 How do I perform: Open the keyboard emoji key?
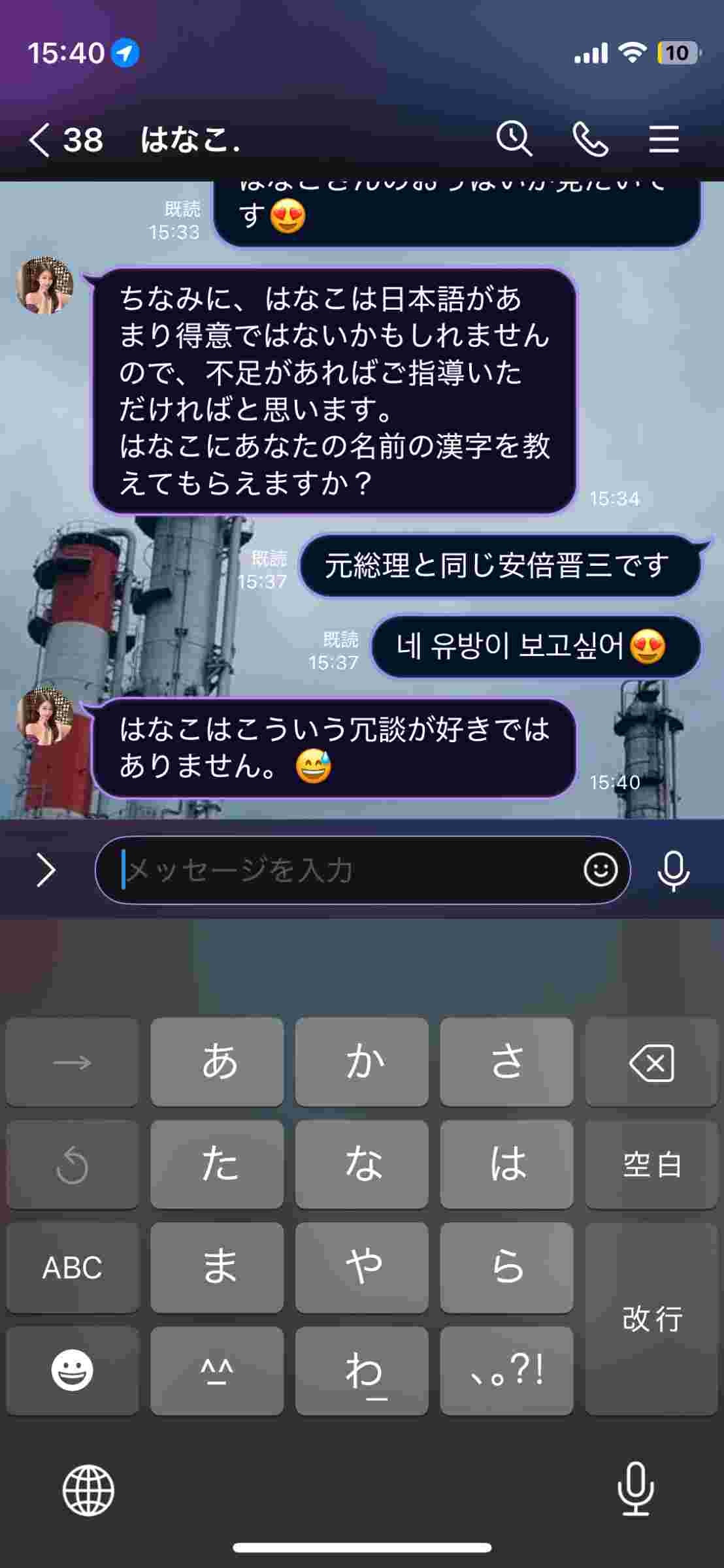73,1370
